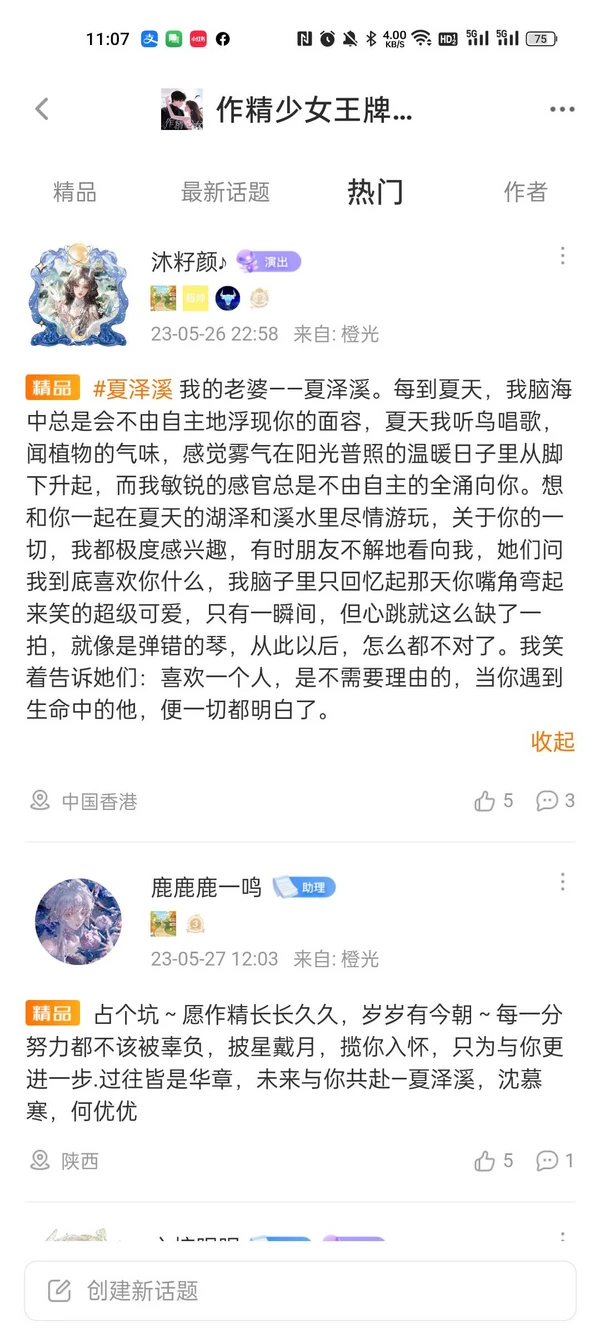Viewport: 600px width, 1340px height.
Task: Open the game title 作精少女王牌 in header
Action: click(313, 109)
